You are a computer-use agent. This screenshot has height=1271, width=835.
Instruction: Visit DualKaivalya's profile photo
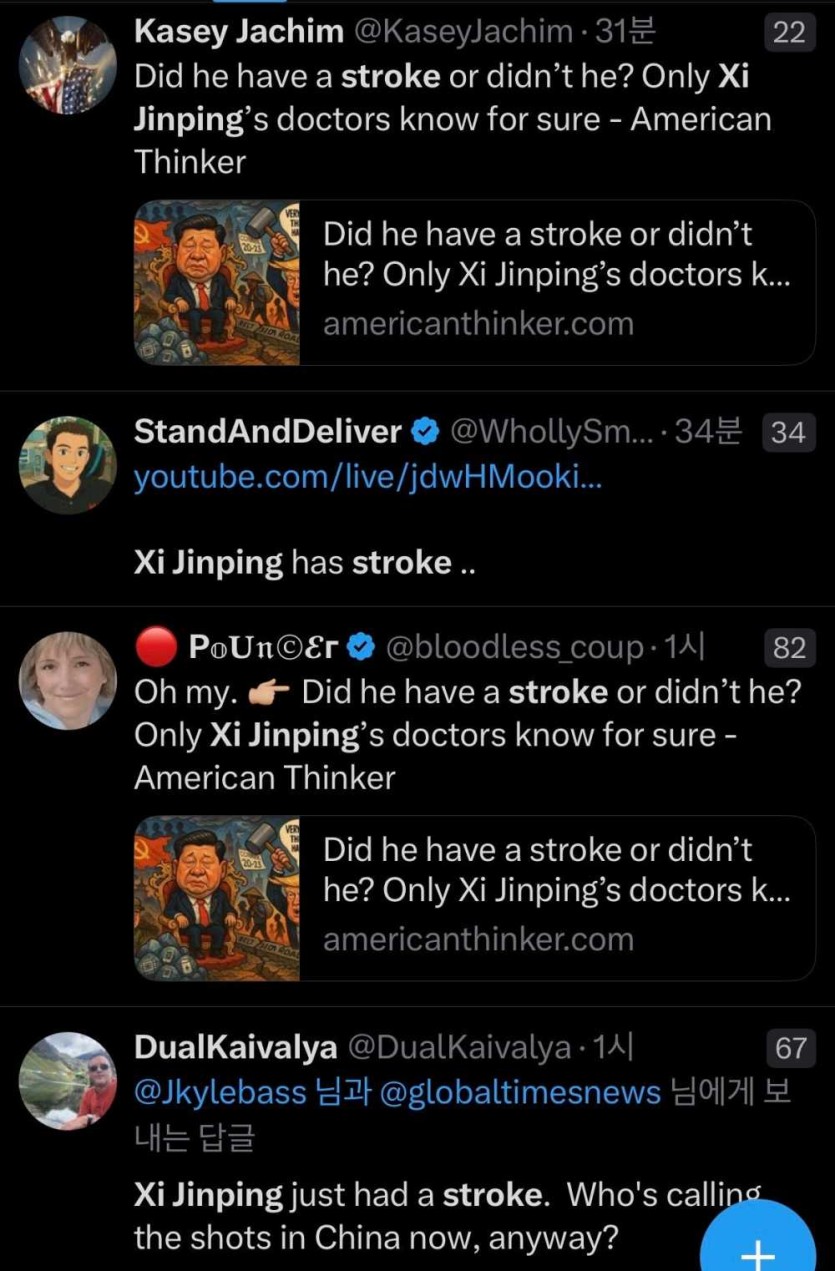[68, 1080]
